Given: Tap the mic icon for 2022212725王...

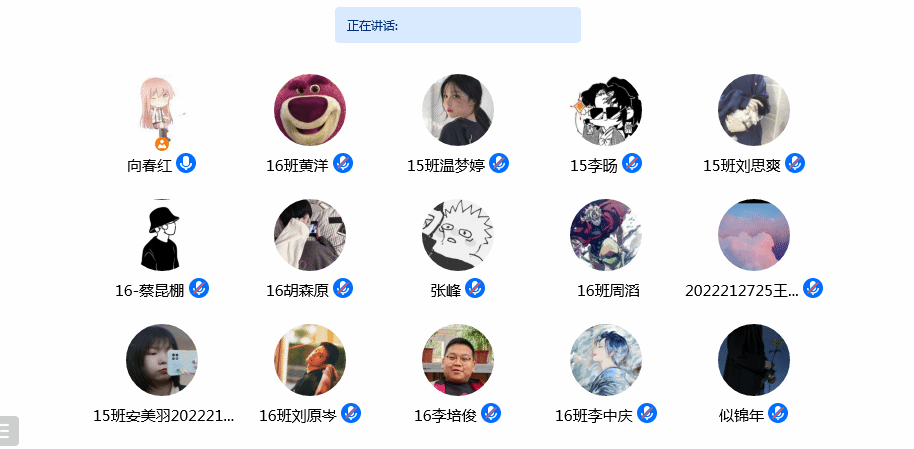Looking at the screenshot, I should [813, 289].
